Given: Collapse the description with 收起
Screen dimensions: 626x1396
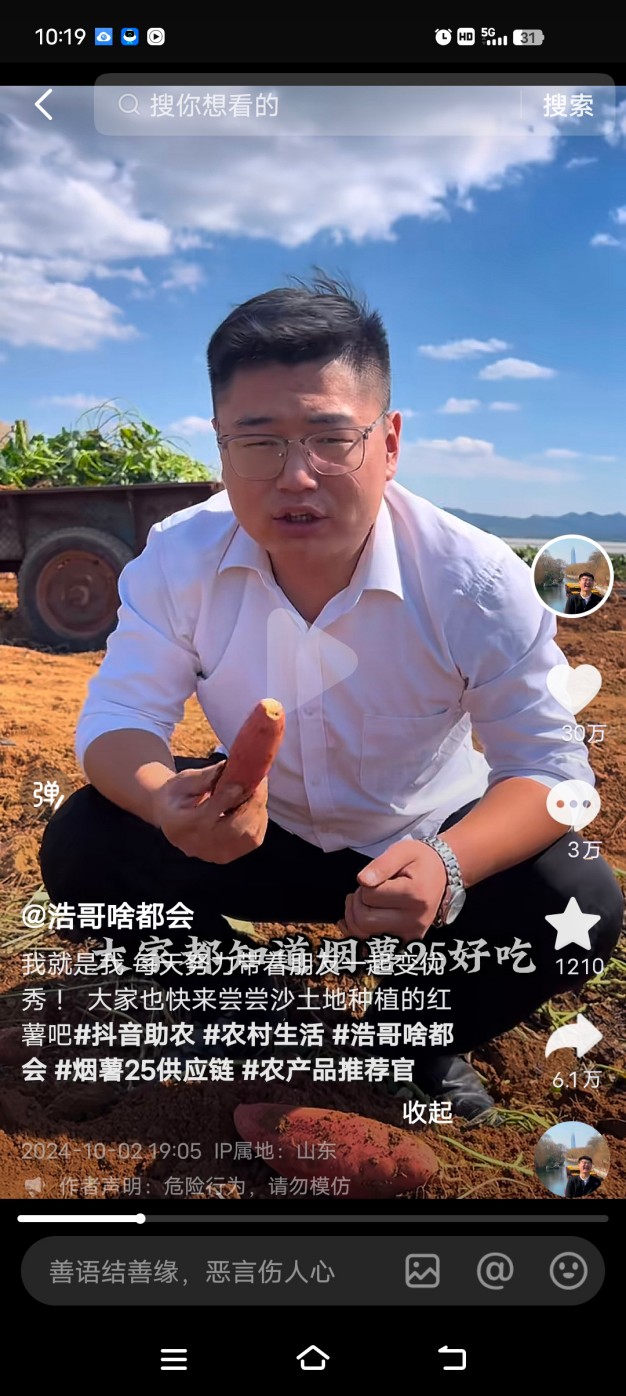Looking at the screenshot, I should [x=427, y=1112].
